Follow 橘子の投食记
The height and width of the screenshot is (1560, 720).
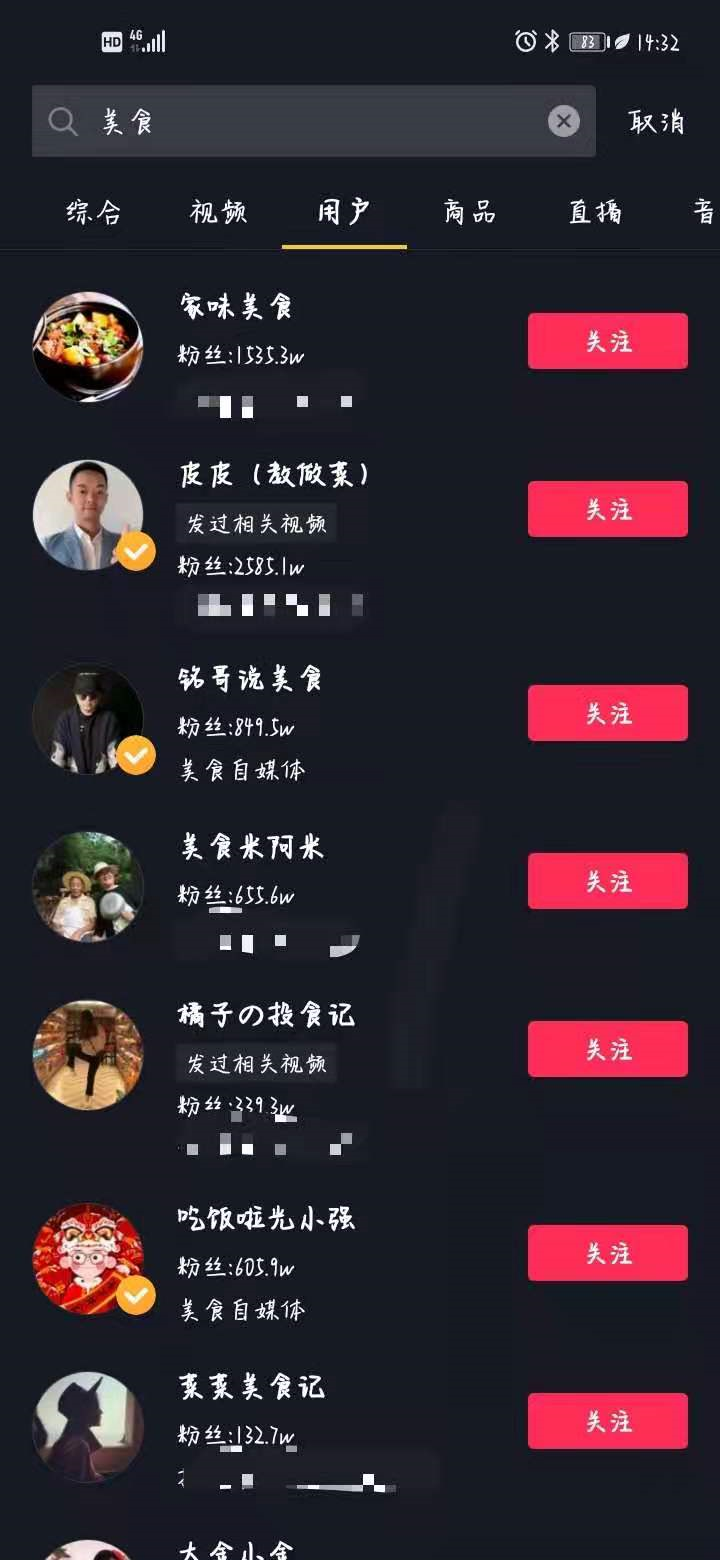click(607, 1049)
